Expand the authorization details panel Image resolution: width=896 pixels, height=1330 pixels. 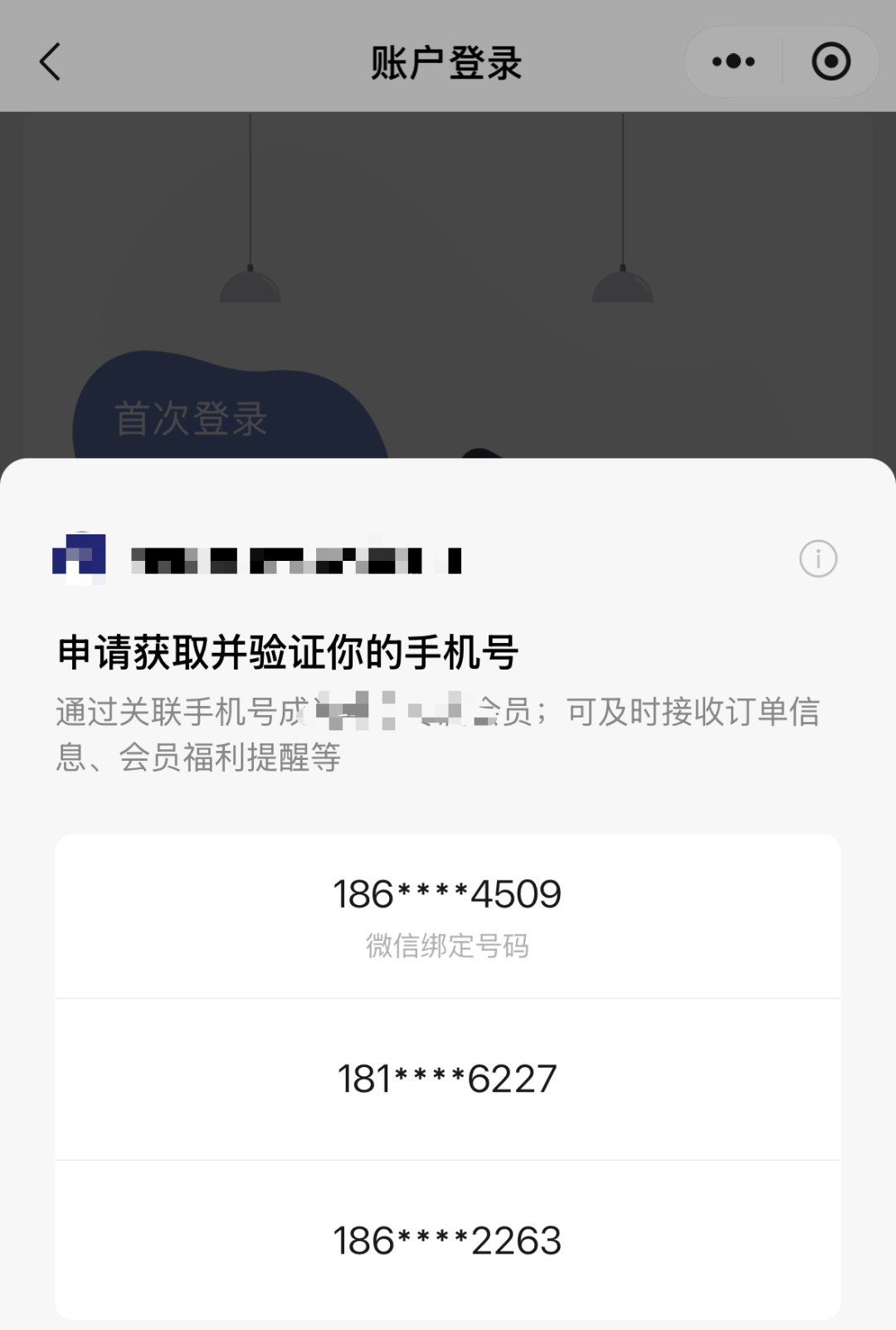pos(818,559)
